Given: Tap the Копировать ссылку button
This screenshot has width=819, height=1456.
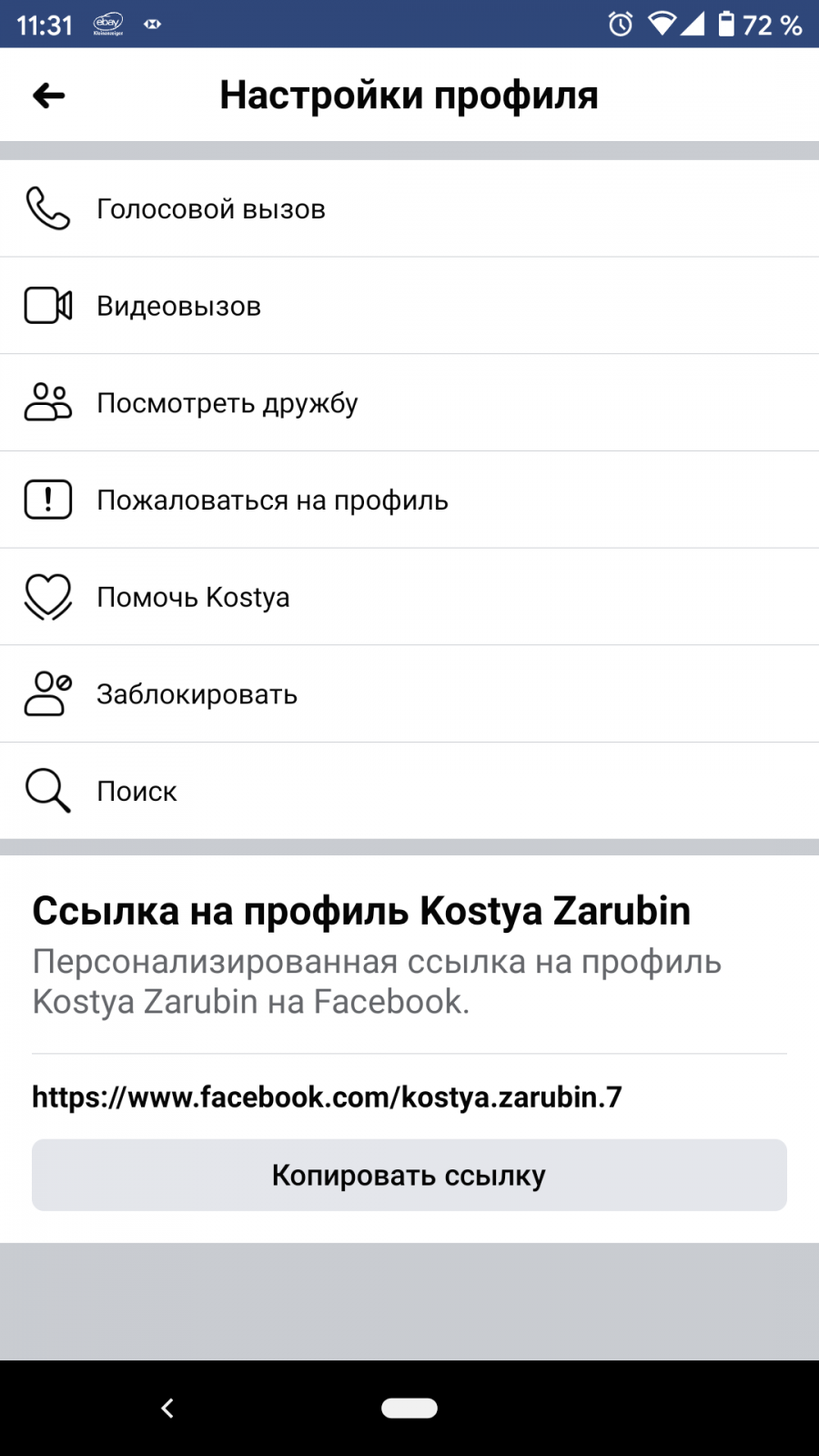Looking at the screenshot, I should coord(409,1175).
